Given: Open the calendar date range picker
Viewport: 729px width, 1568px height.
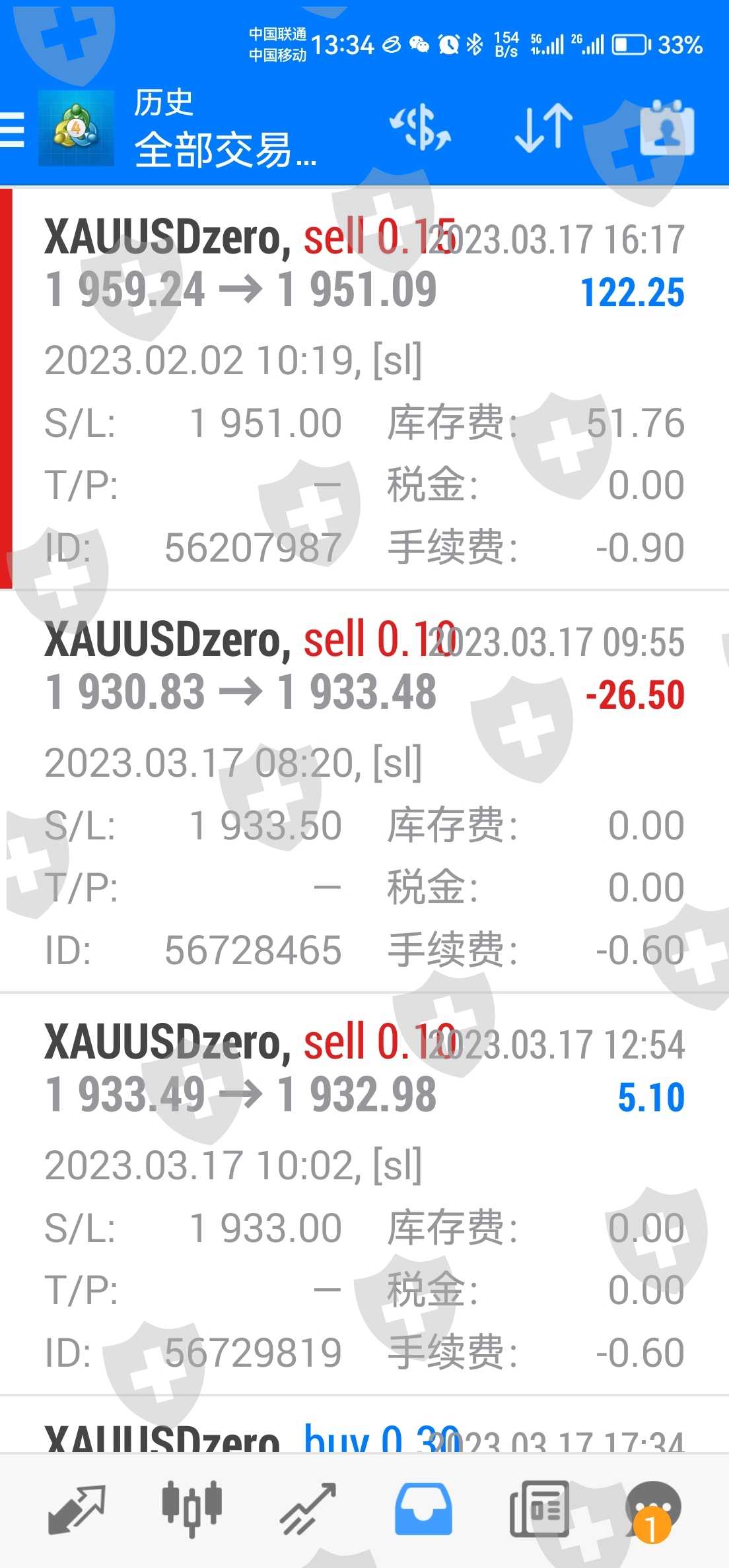Looking at the screenshot, I should (666, 127).
